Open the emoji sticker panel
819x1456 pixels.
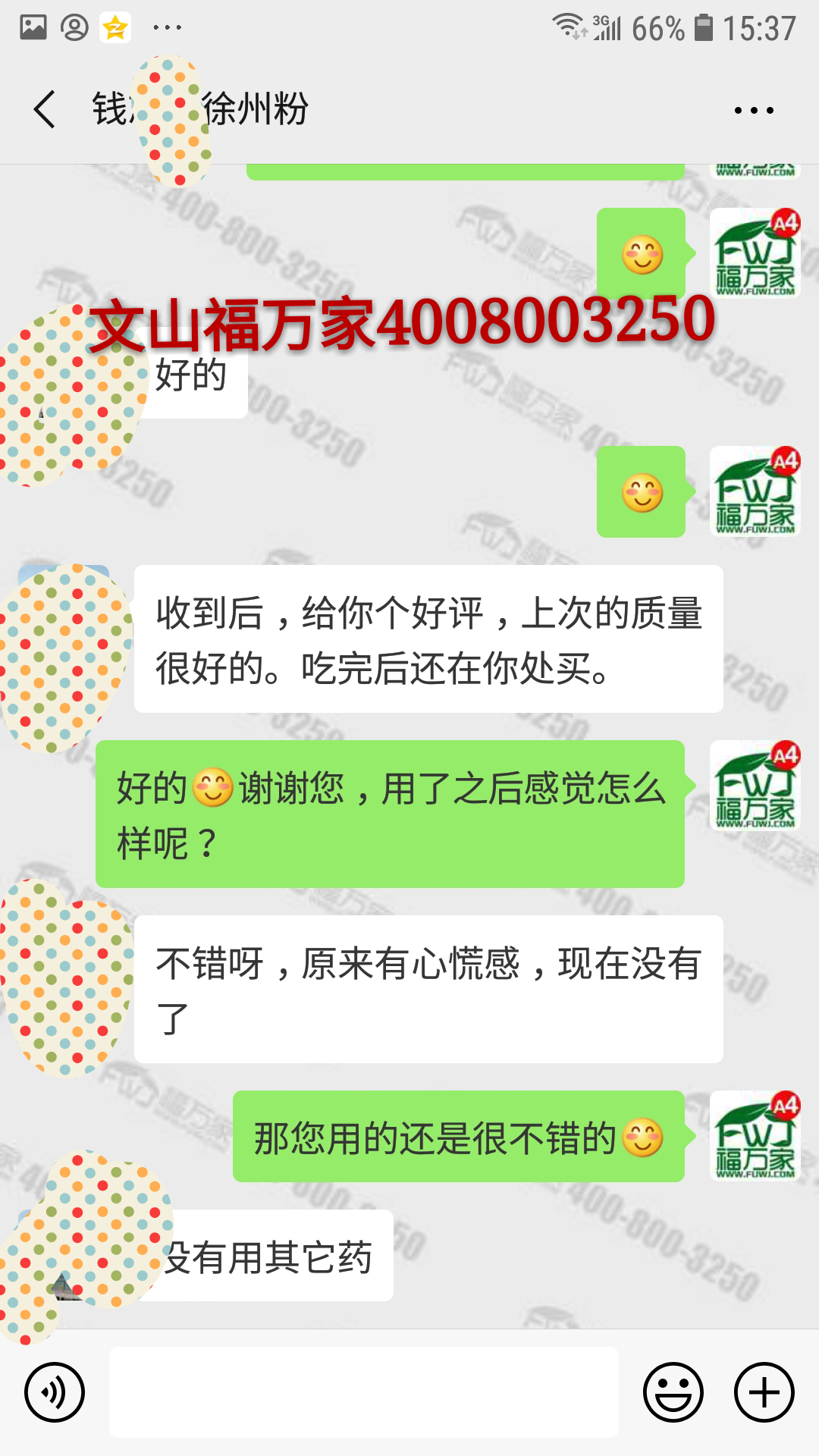[x=673, y=1392]
